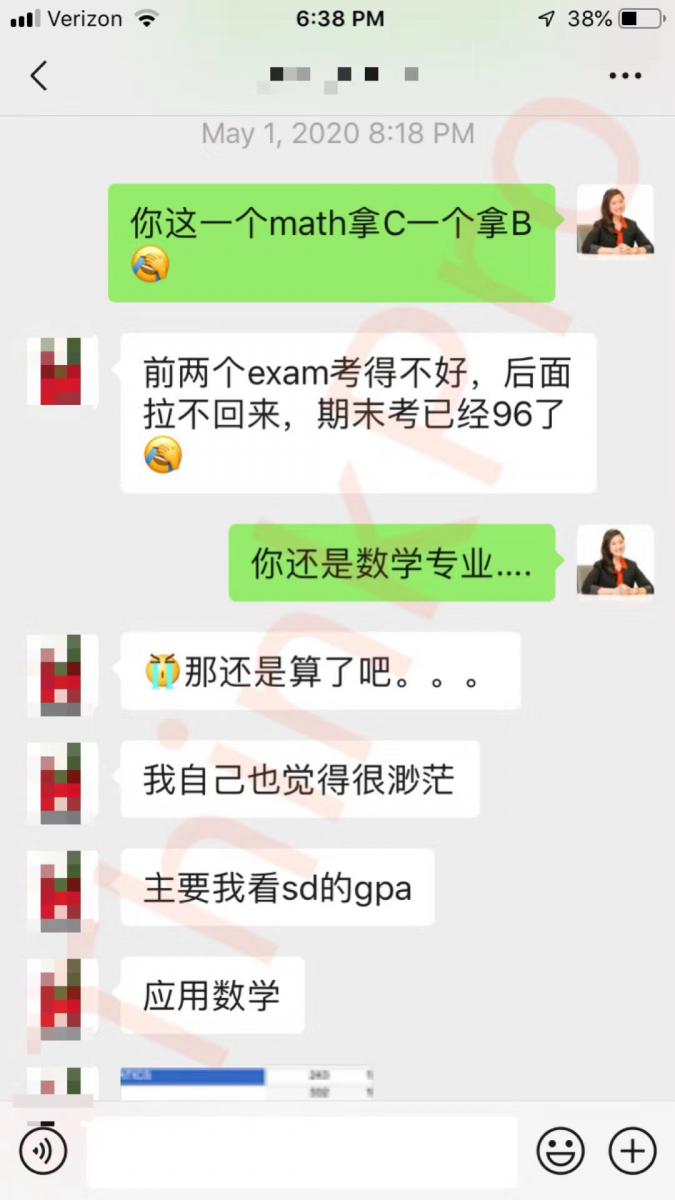Open the plus attachment menu
675x1200 pixels.
click(632, 1150)
